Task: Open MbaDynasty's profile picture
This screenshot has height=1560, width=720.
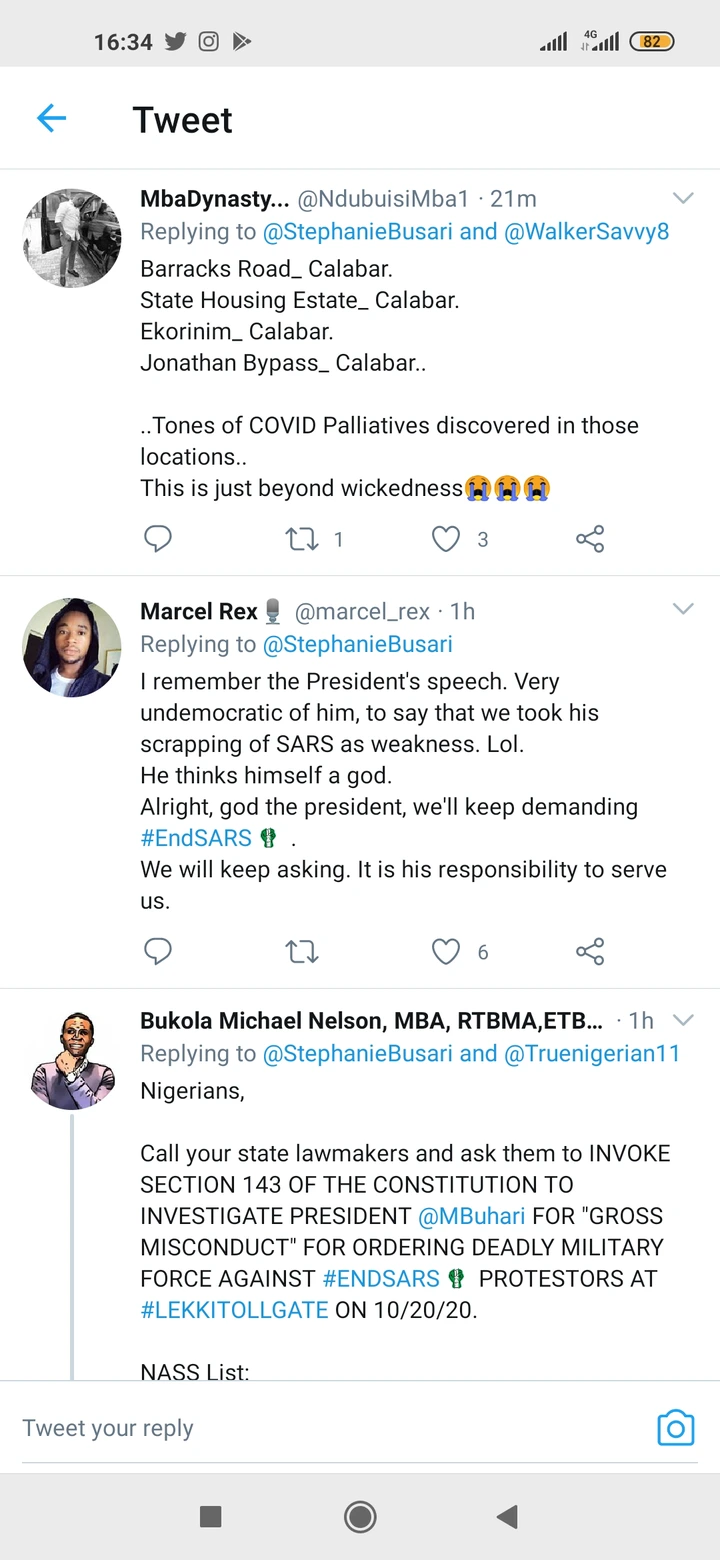Action: [72, 238]
